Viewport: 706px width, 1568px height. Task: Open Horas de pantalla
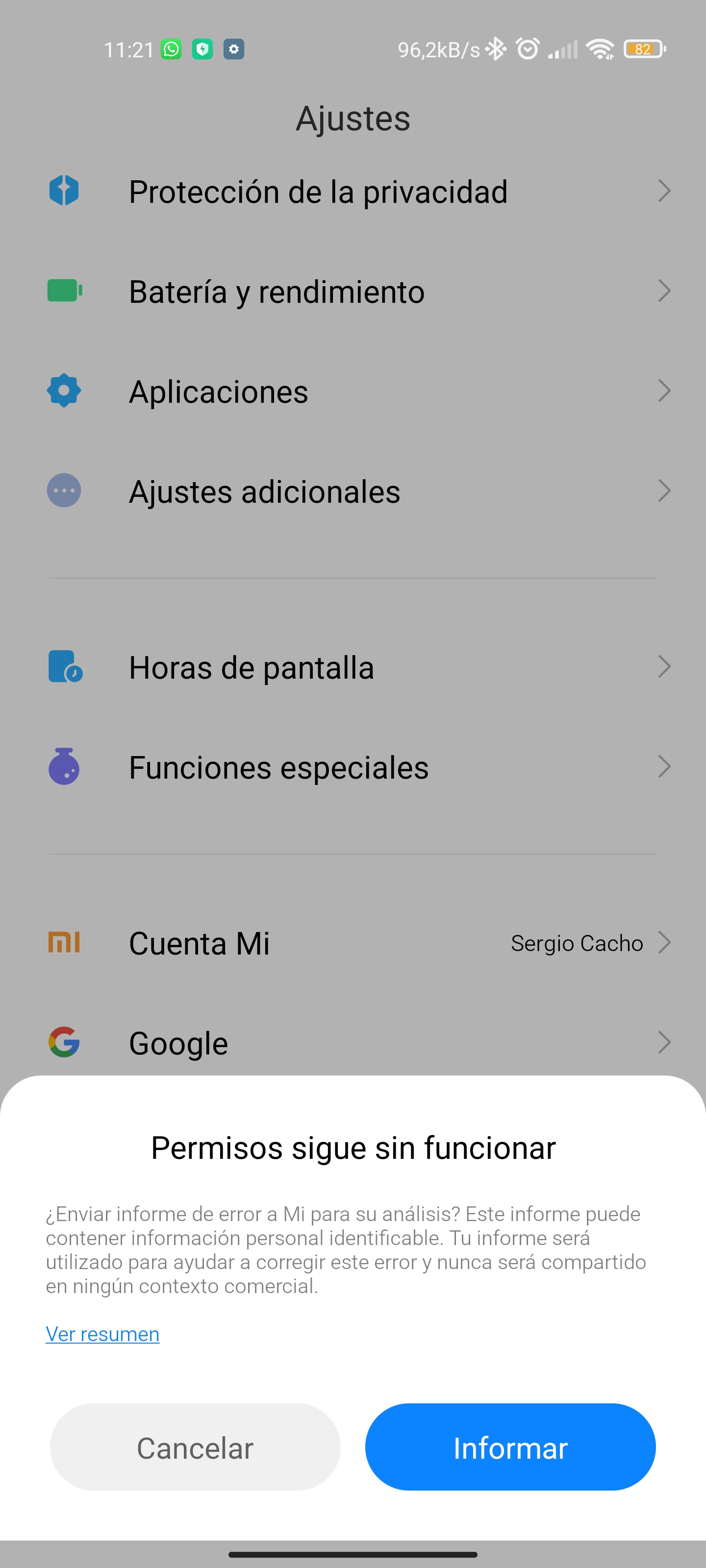[x=353, y=667]
